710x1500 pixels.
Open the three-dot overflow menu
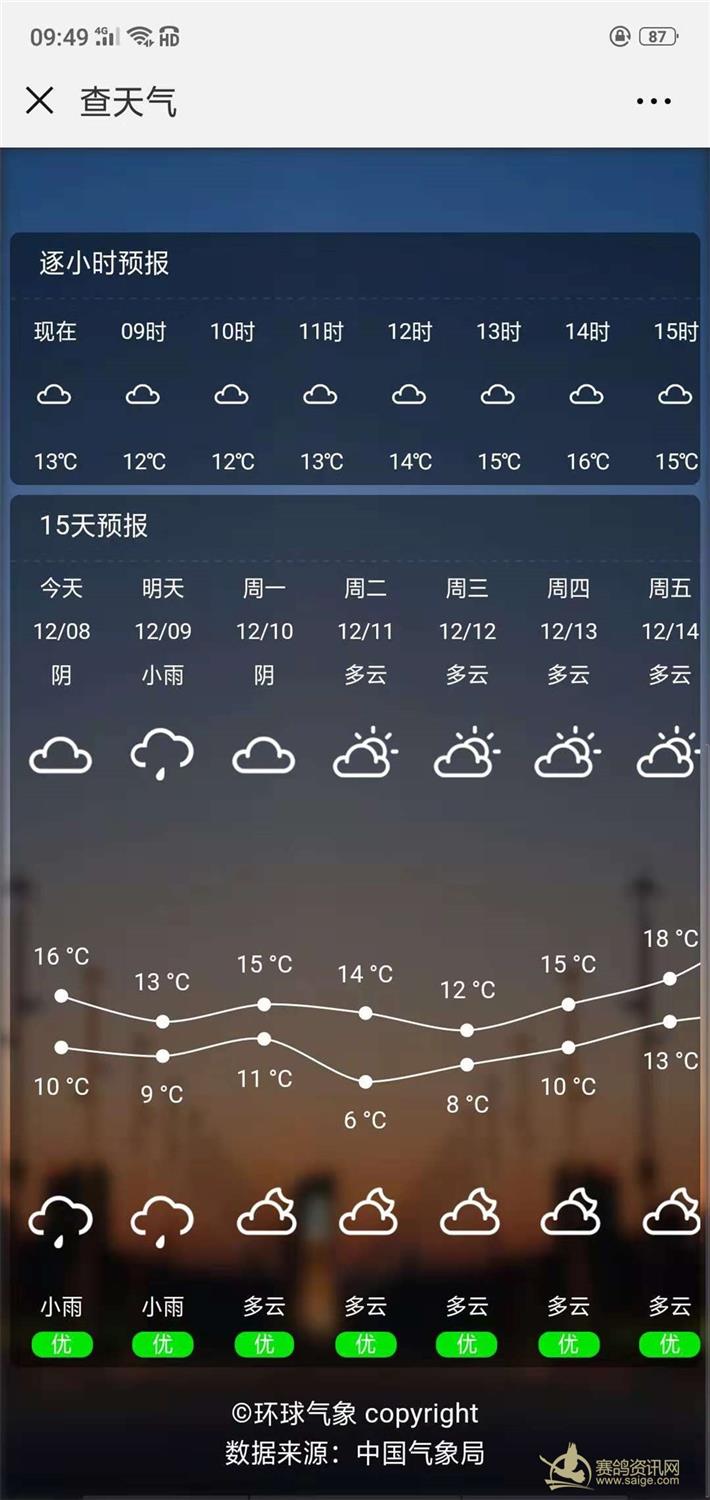point(653,101)
